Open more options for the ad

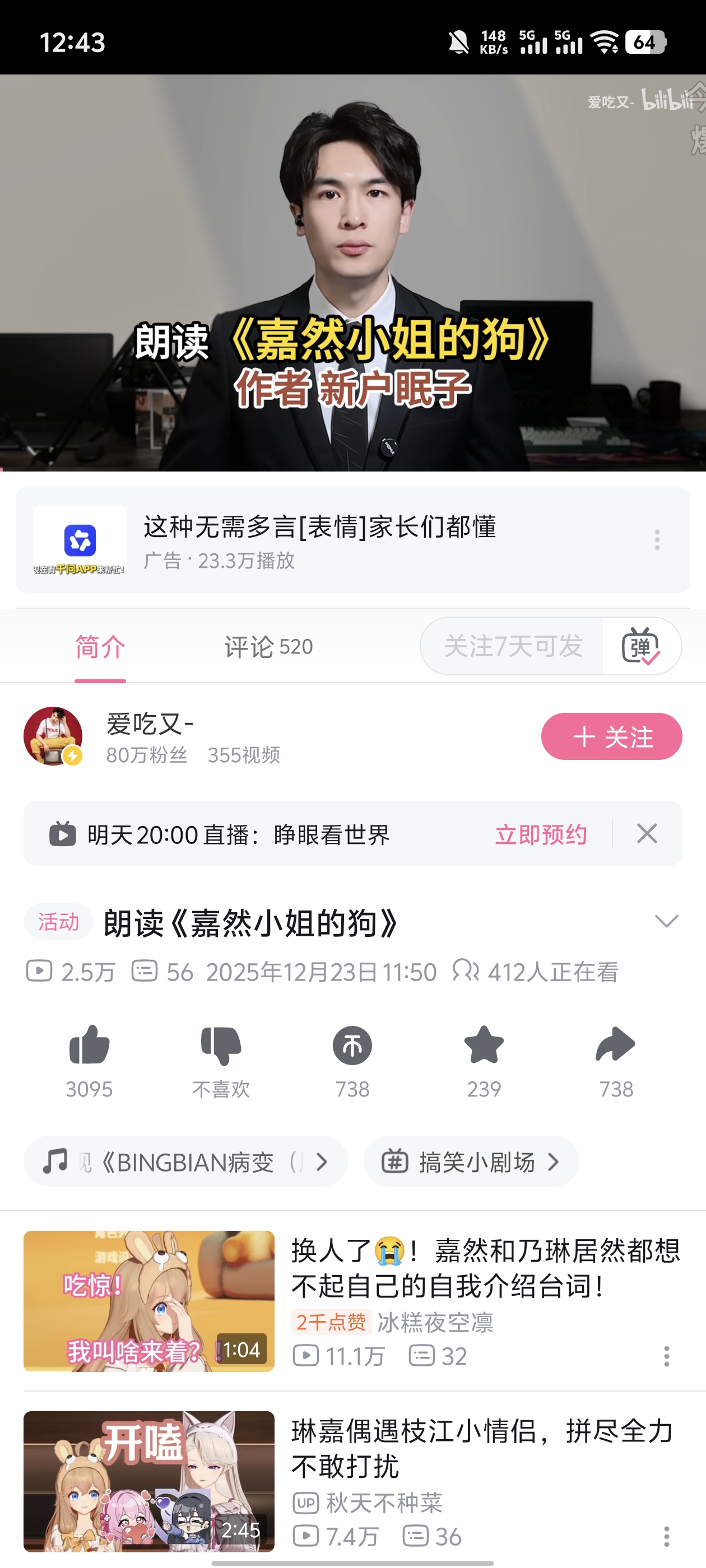click(x=657, y=540)
